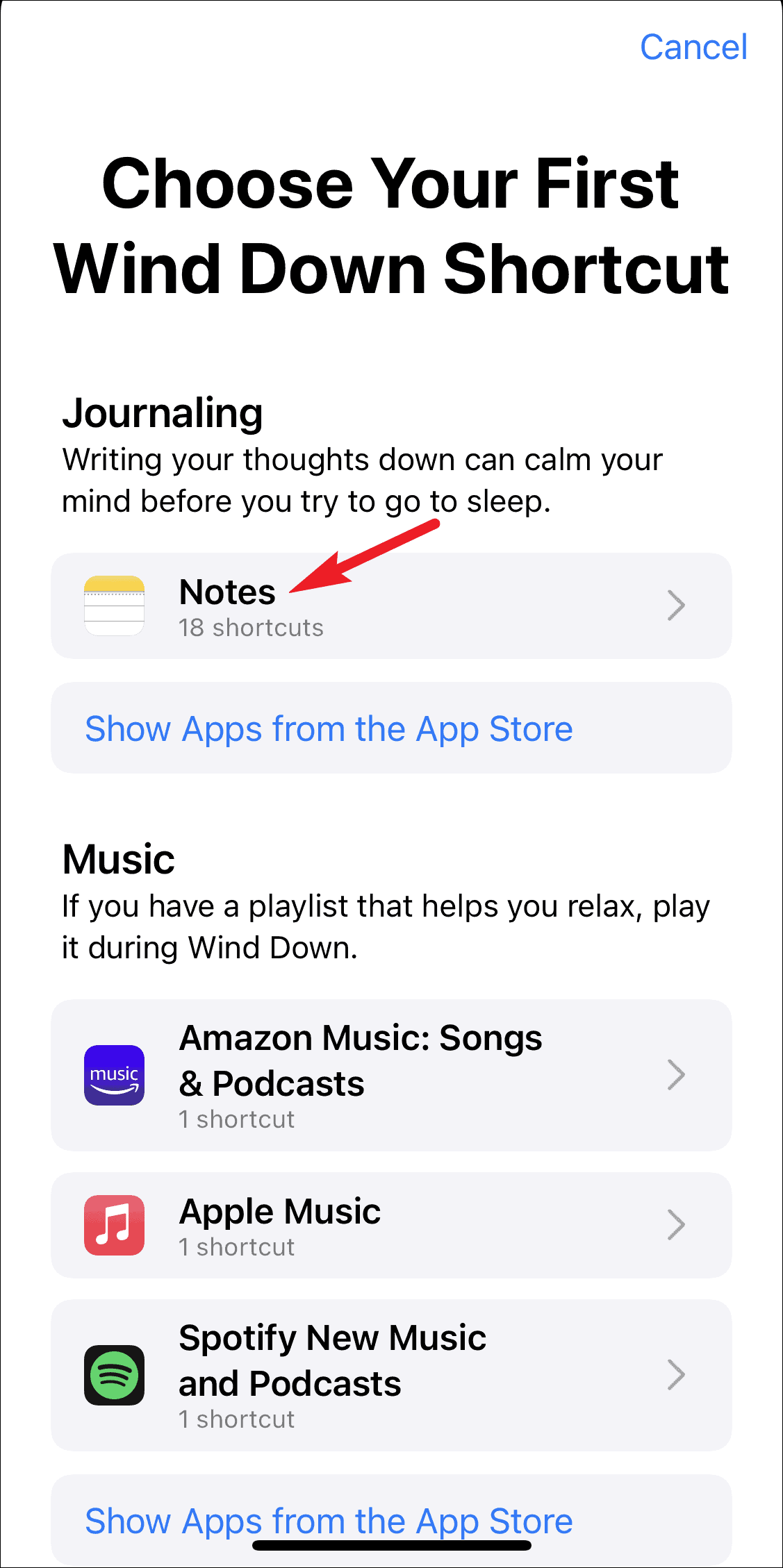Open Spotify New Music and Podcasts

click(x=390, y=1375)
